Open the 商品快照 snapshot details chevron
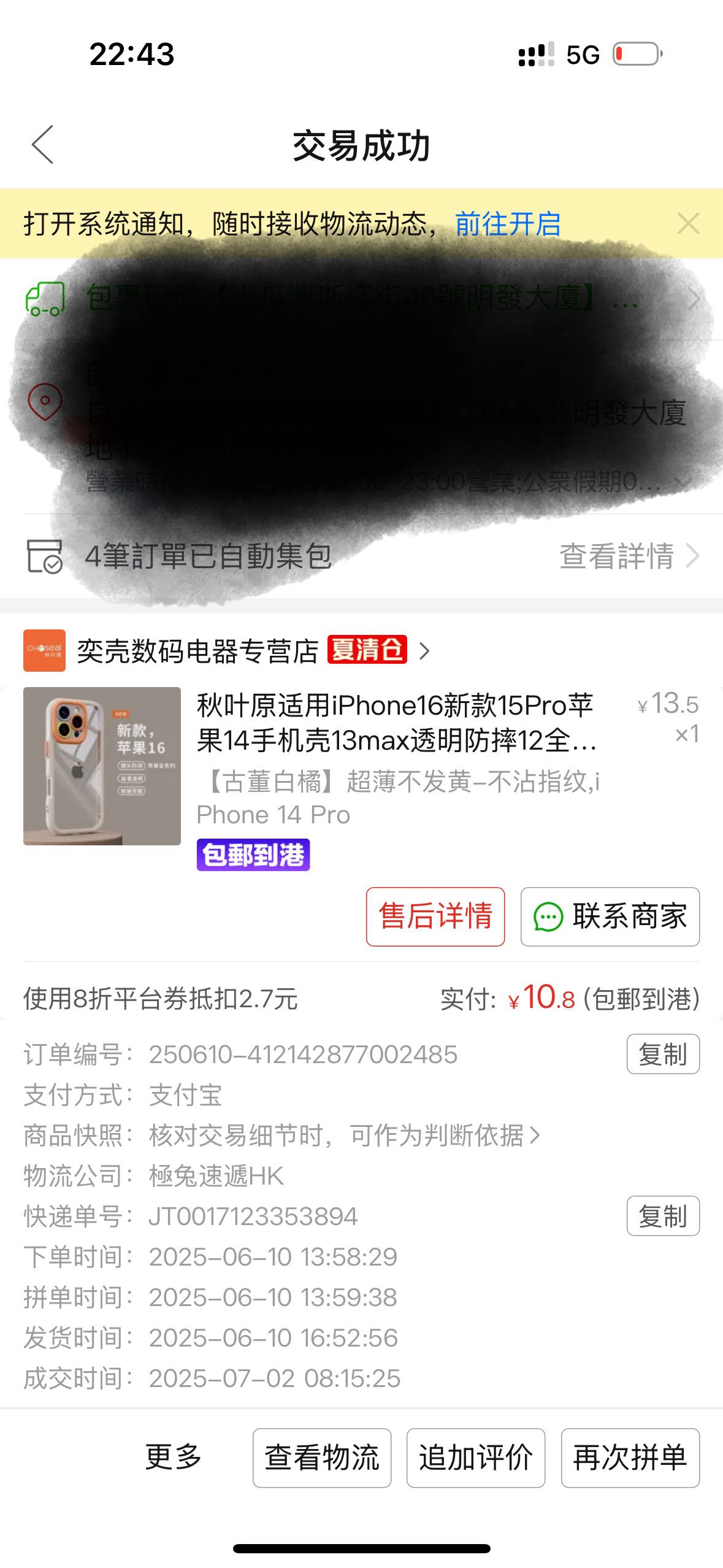The image size is (723, 1568). [x=533, y=1136]
